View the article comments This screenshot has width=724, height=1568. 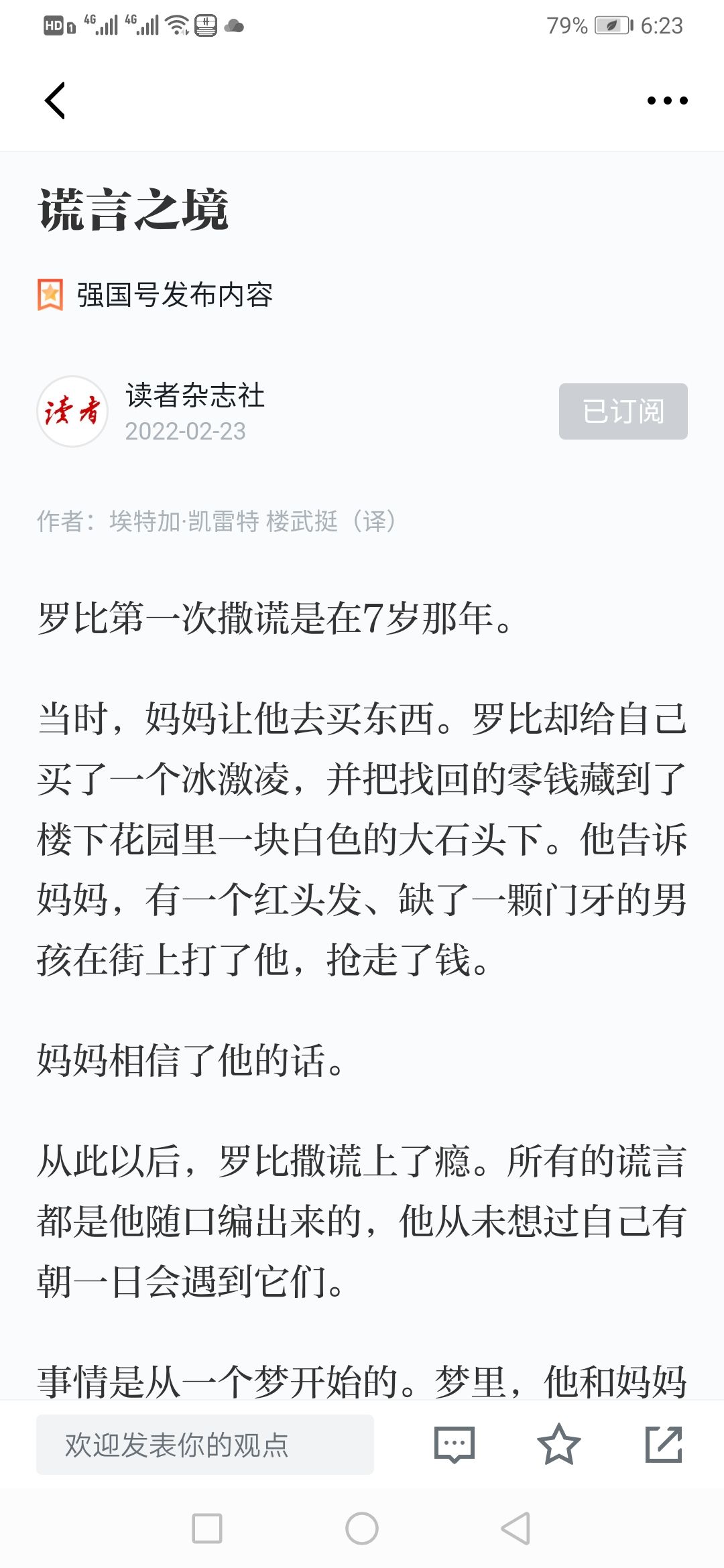click(x=455, y=1445)
